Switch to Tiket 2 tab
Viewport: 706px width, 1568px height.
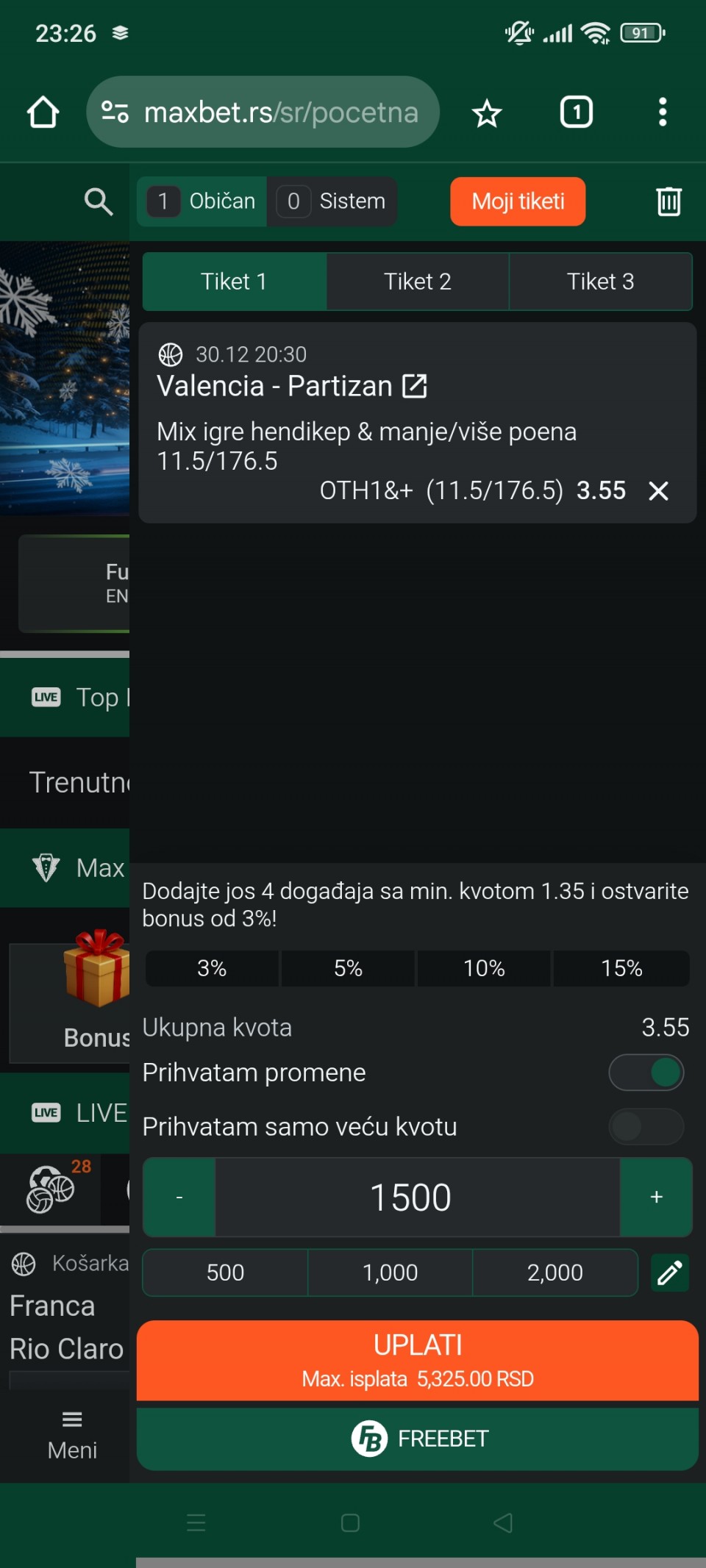coord(417,282)
